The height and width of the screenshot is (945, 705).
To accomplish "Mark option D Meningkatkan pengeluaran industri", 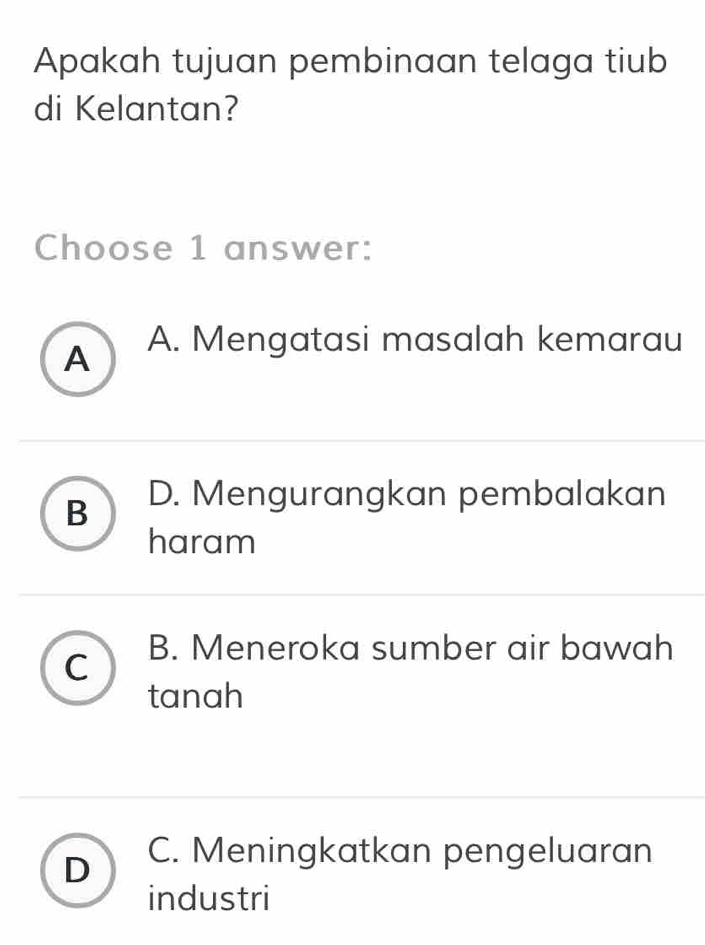I will click(x=77, y=870).
